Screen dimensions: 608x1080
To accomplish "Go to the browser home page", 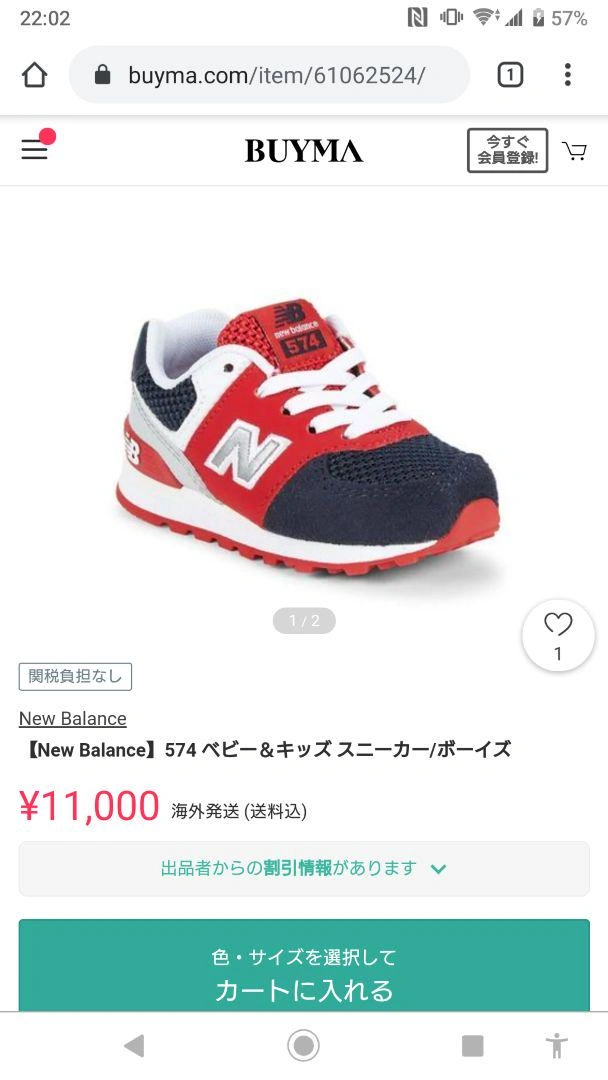I will point(35,75).
